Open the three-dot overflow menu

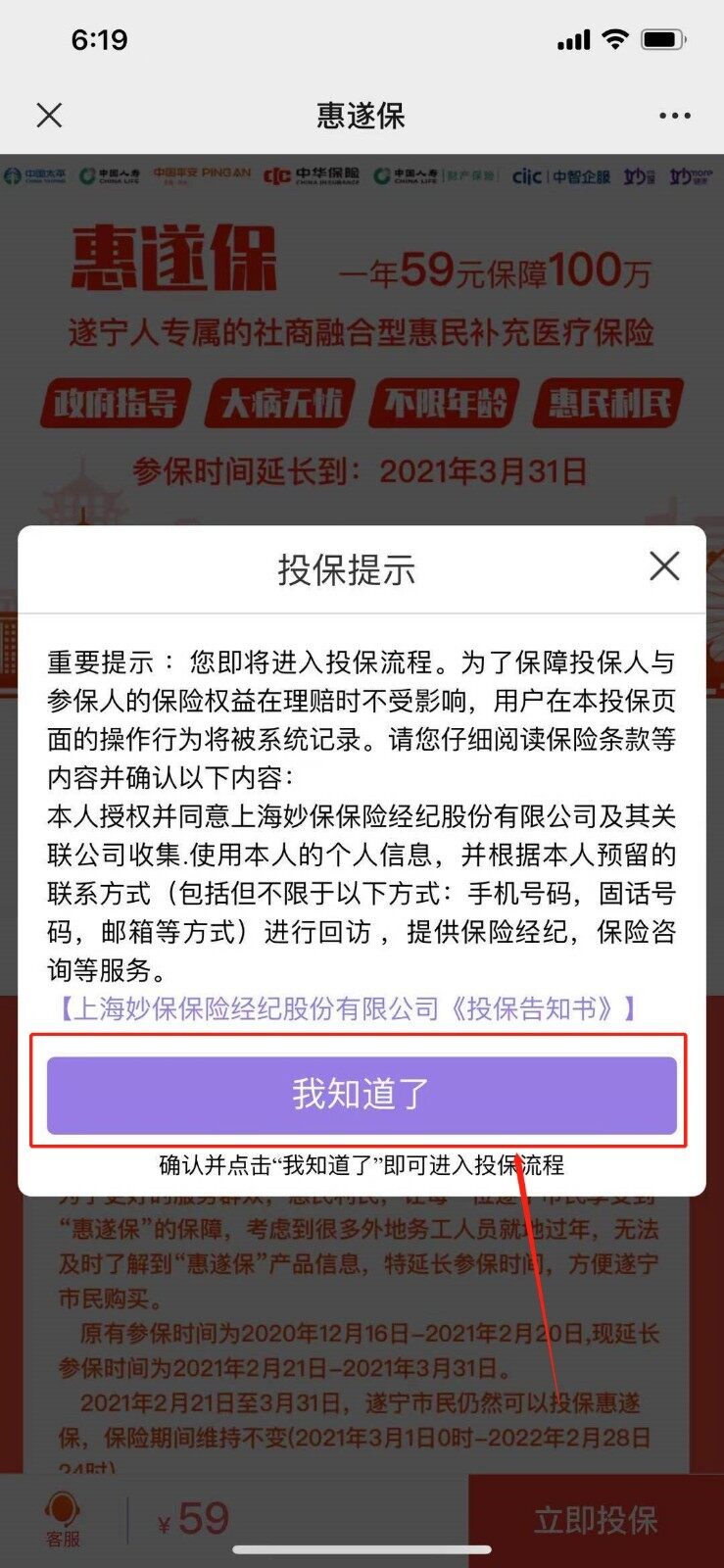(674, 116)
